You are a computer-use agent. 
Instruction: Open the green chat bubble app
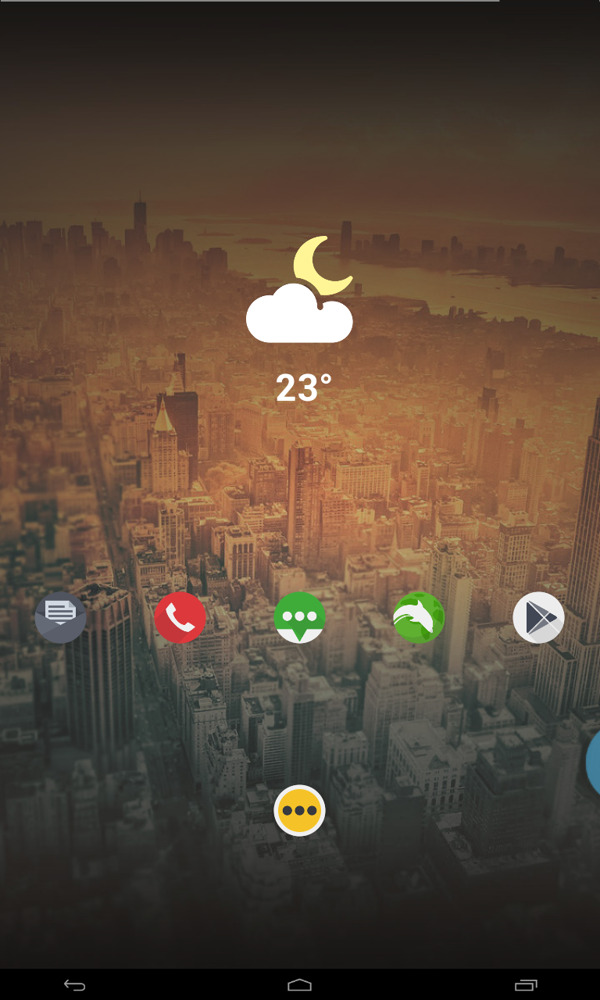click(x=300, y=618)
